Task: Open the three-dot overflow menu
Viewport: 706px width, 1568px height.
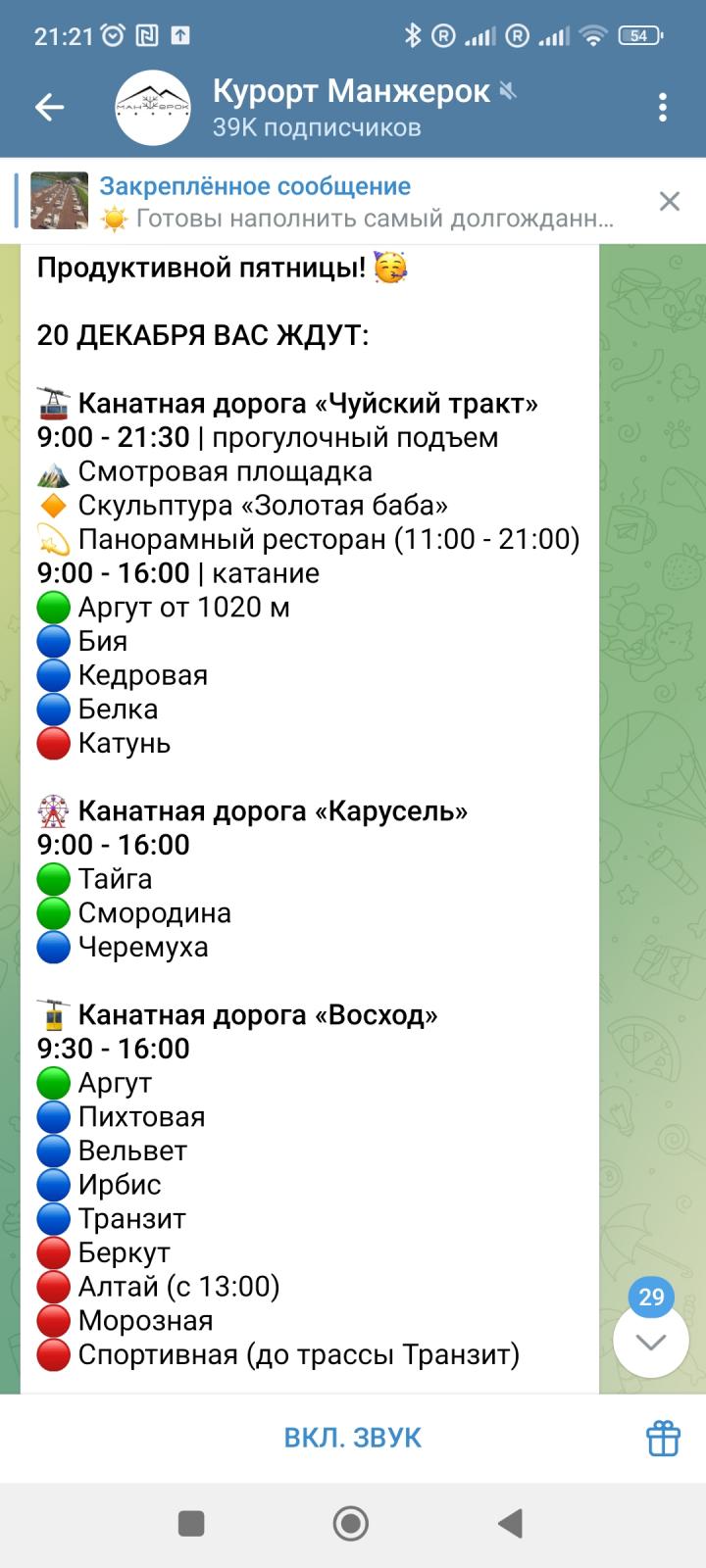Action: [664, 107]
